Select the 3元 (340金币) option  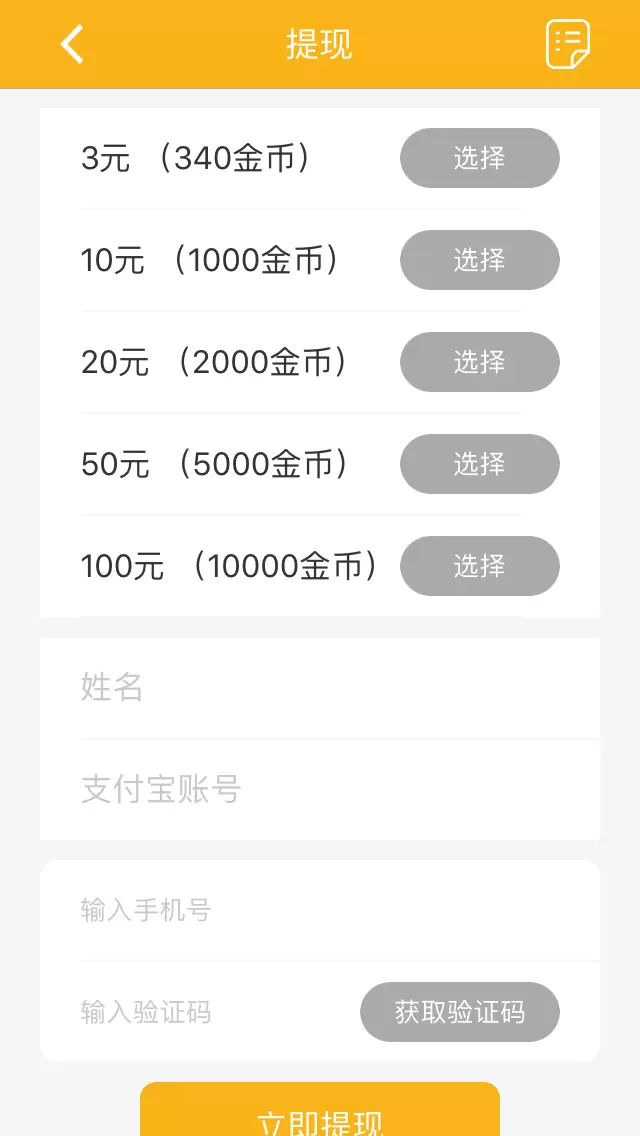[479, 158]
